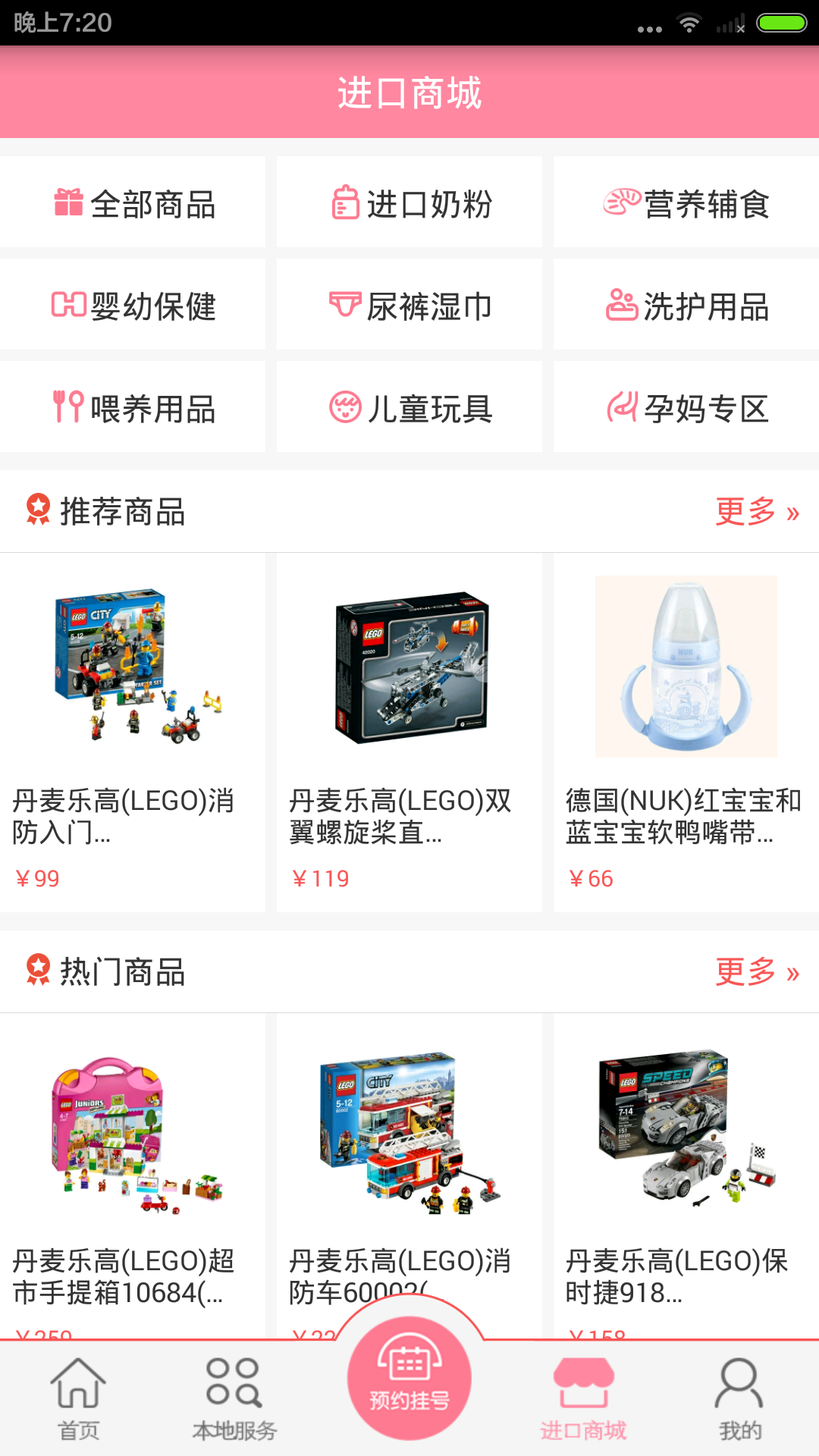
Task: Open the 德国(NUK)红宝宝和蓝宝宝 product link
Action: 682,815
